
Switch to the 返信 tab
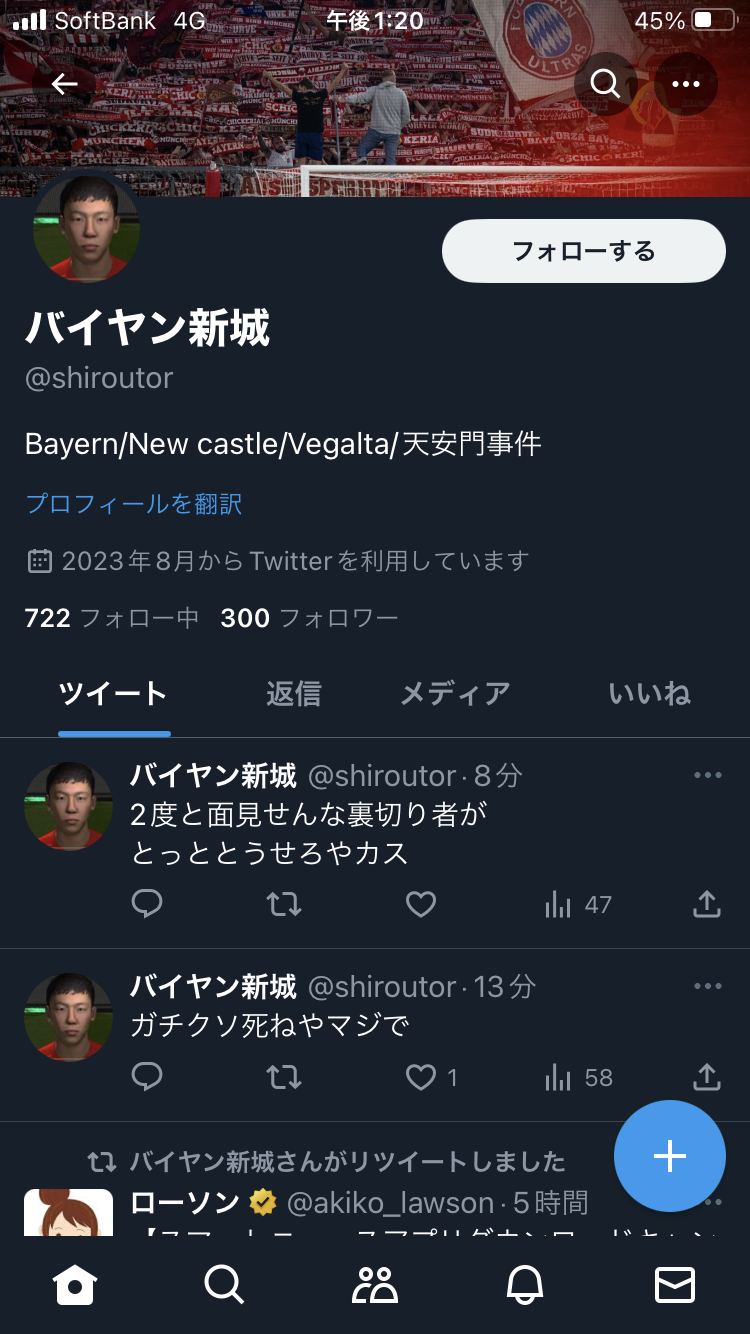coord(293,693)
